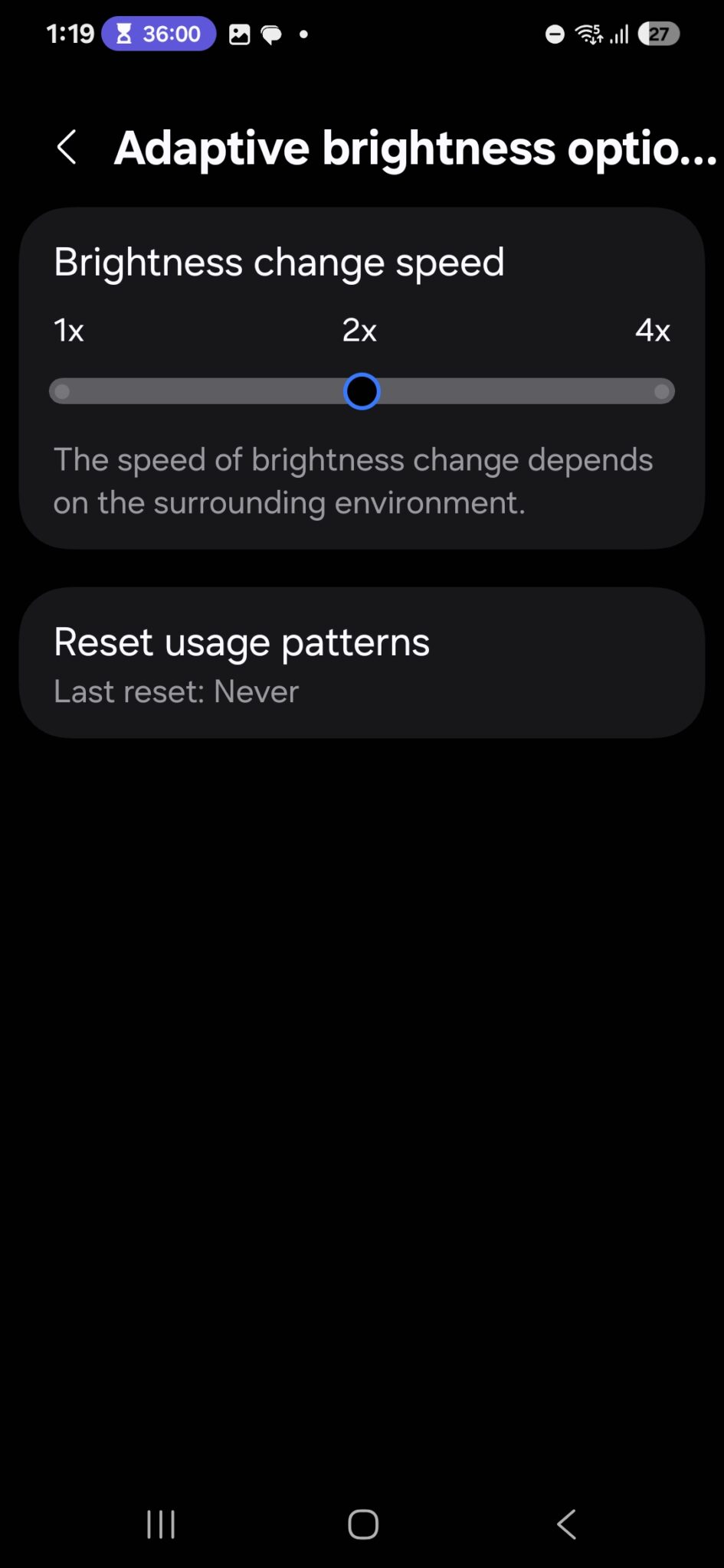724x1568 pixels.
Task: Tap the Adaptive brightness options title
Action: [x=414, y=147]
